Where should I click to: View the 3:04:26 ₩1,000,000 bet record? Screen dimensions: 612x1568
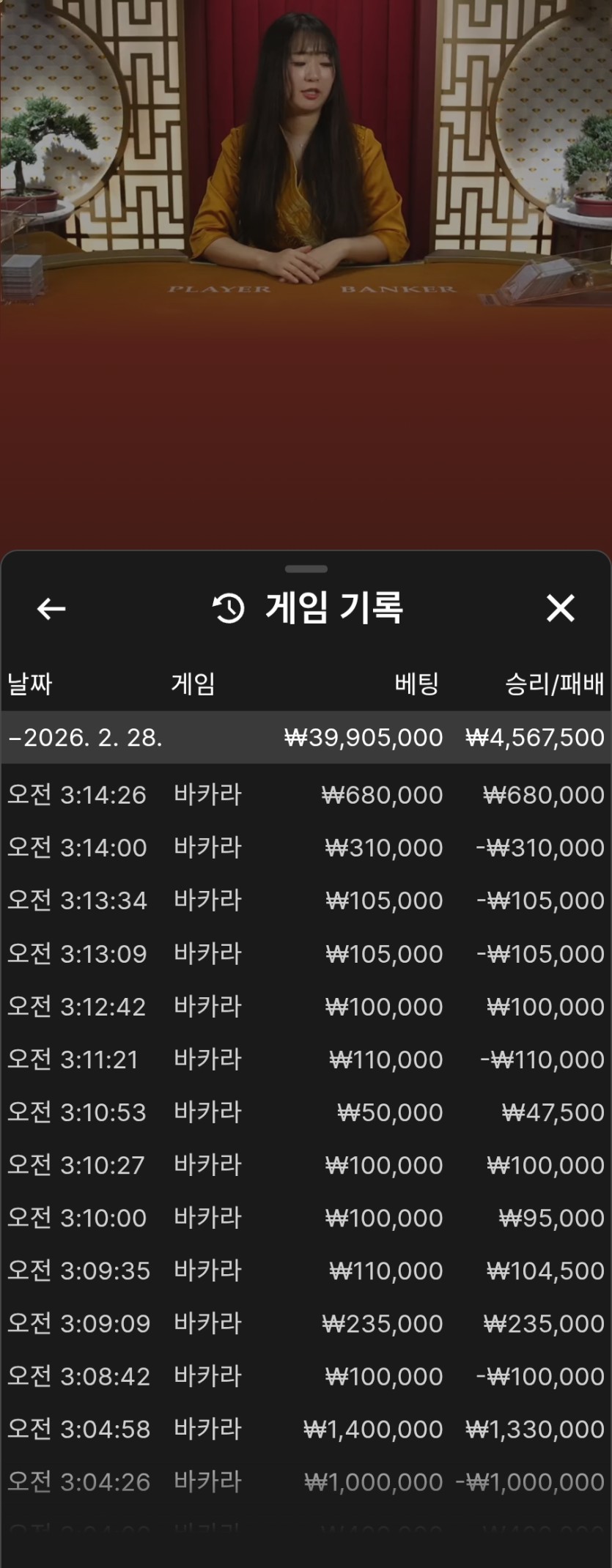click(x=306, y=1482)
